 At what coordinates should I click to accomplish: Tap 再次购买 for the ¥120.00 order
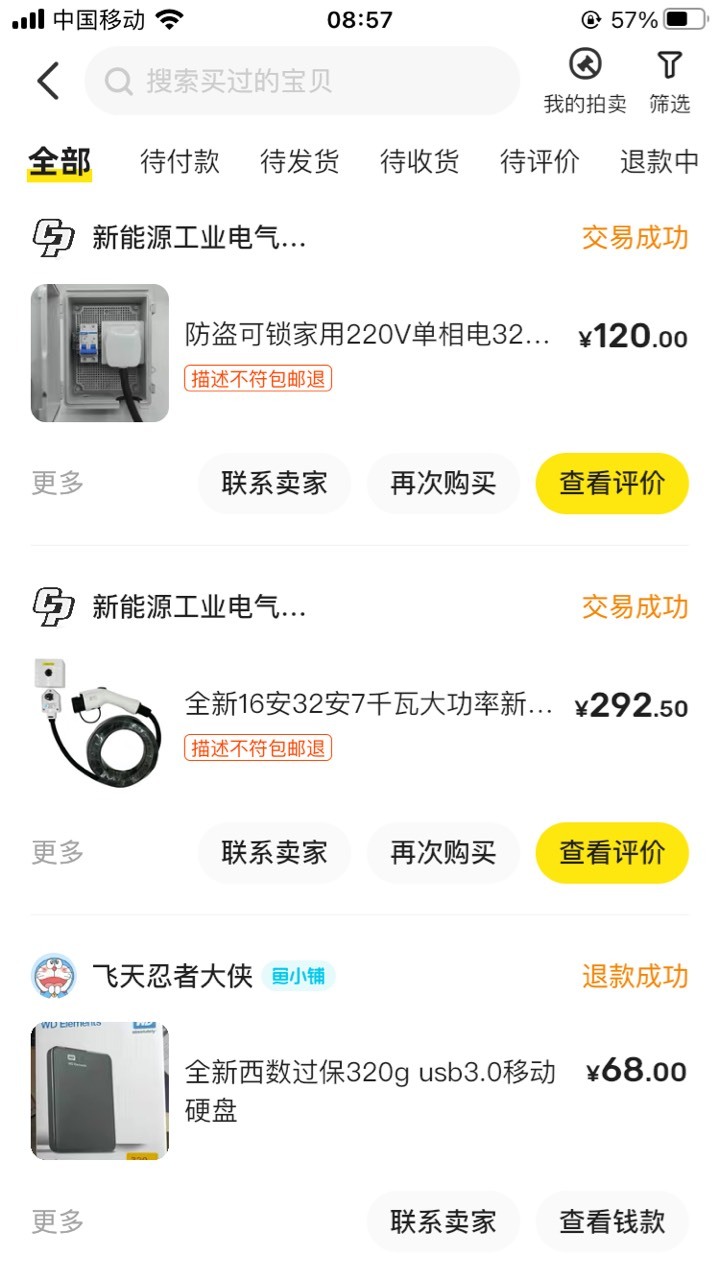443,483
